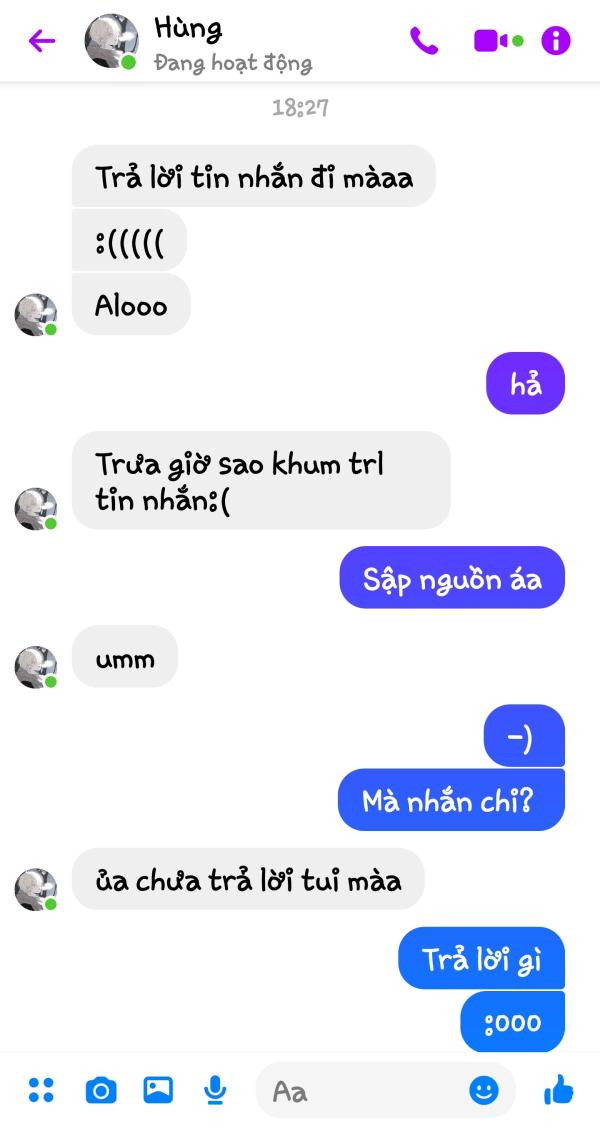The image size is (600, 1128).
Task: Open the four-dot more actions menu
Action: coord(41,1090)
